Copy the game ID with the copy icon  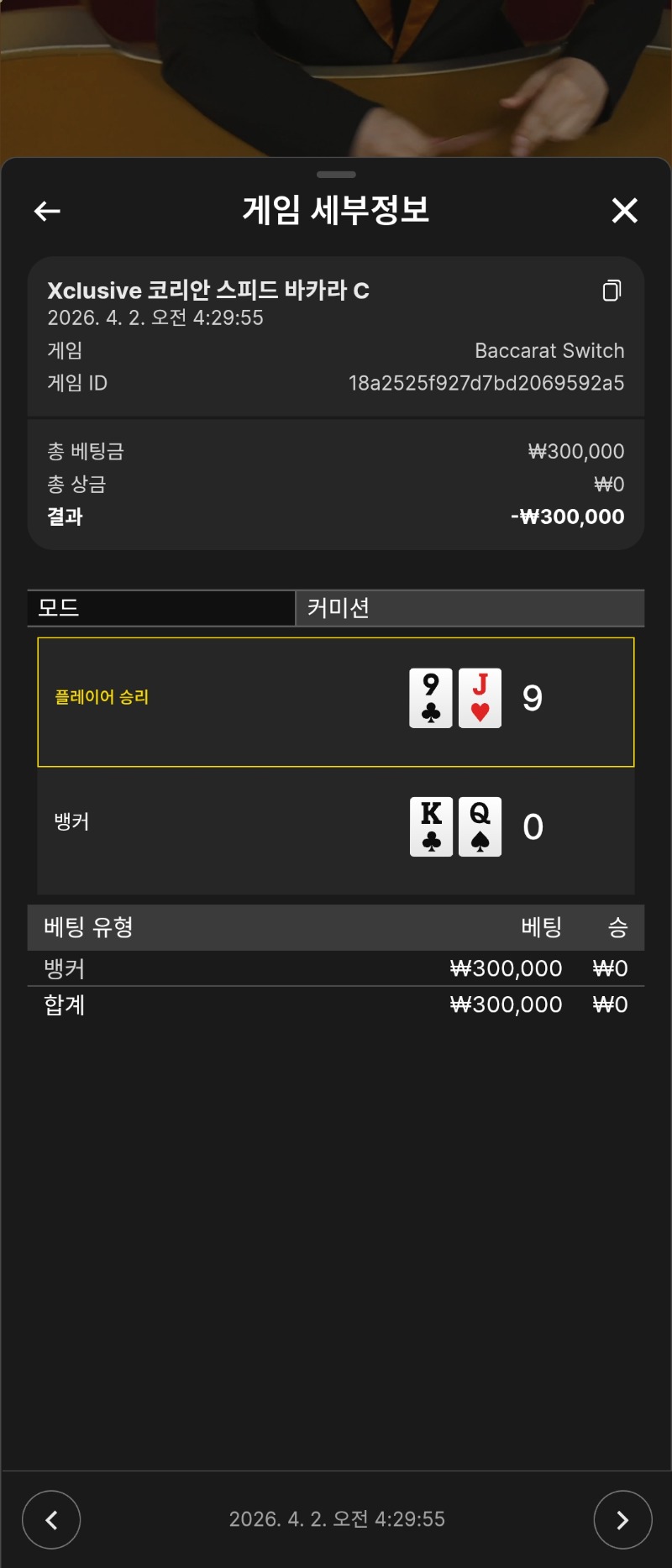pos(612,291)
